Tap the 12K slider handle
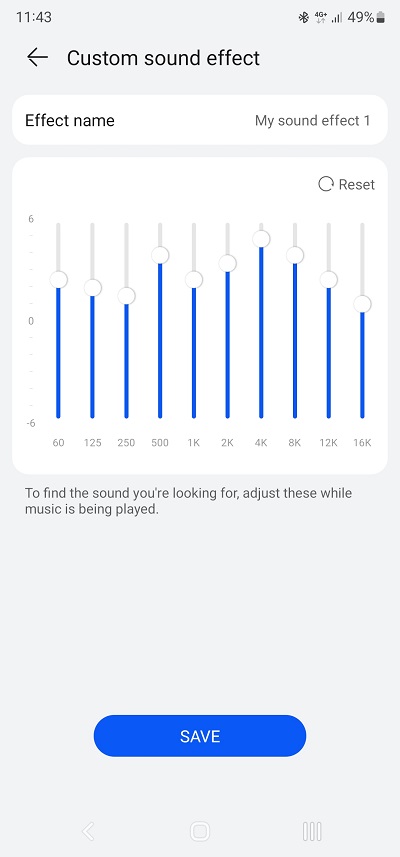The height and width of the screenshot is (857, 400). click(x=328, y=280)
